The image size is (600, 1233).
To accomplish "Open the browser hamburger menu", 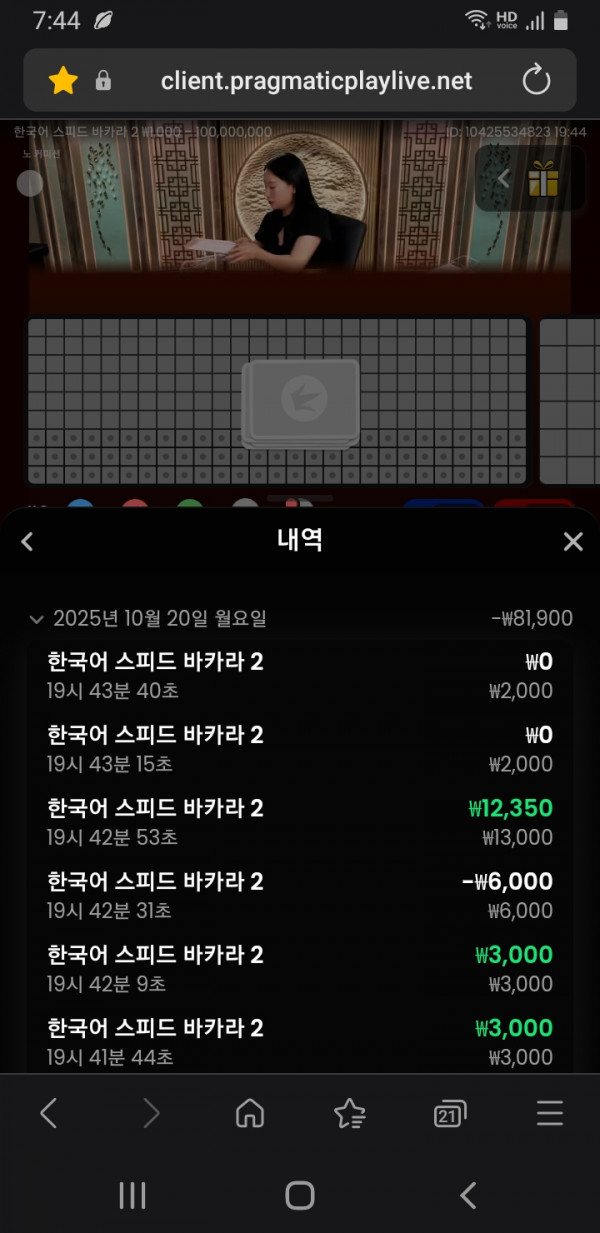I will coord(549,1113).
